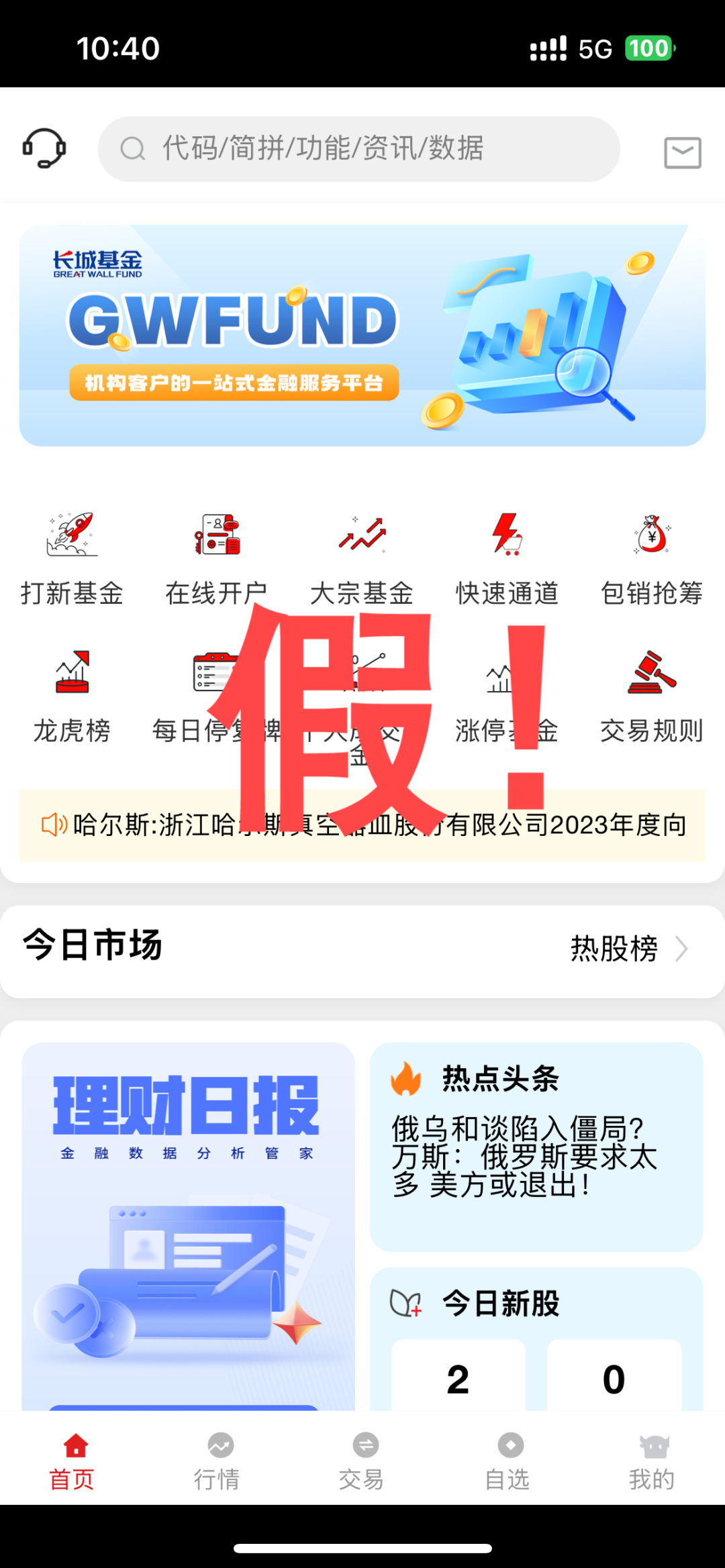Tap the search box for codes and news
Screen dimensions: 725x1568
tap(359, 149)
